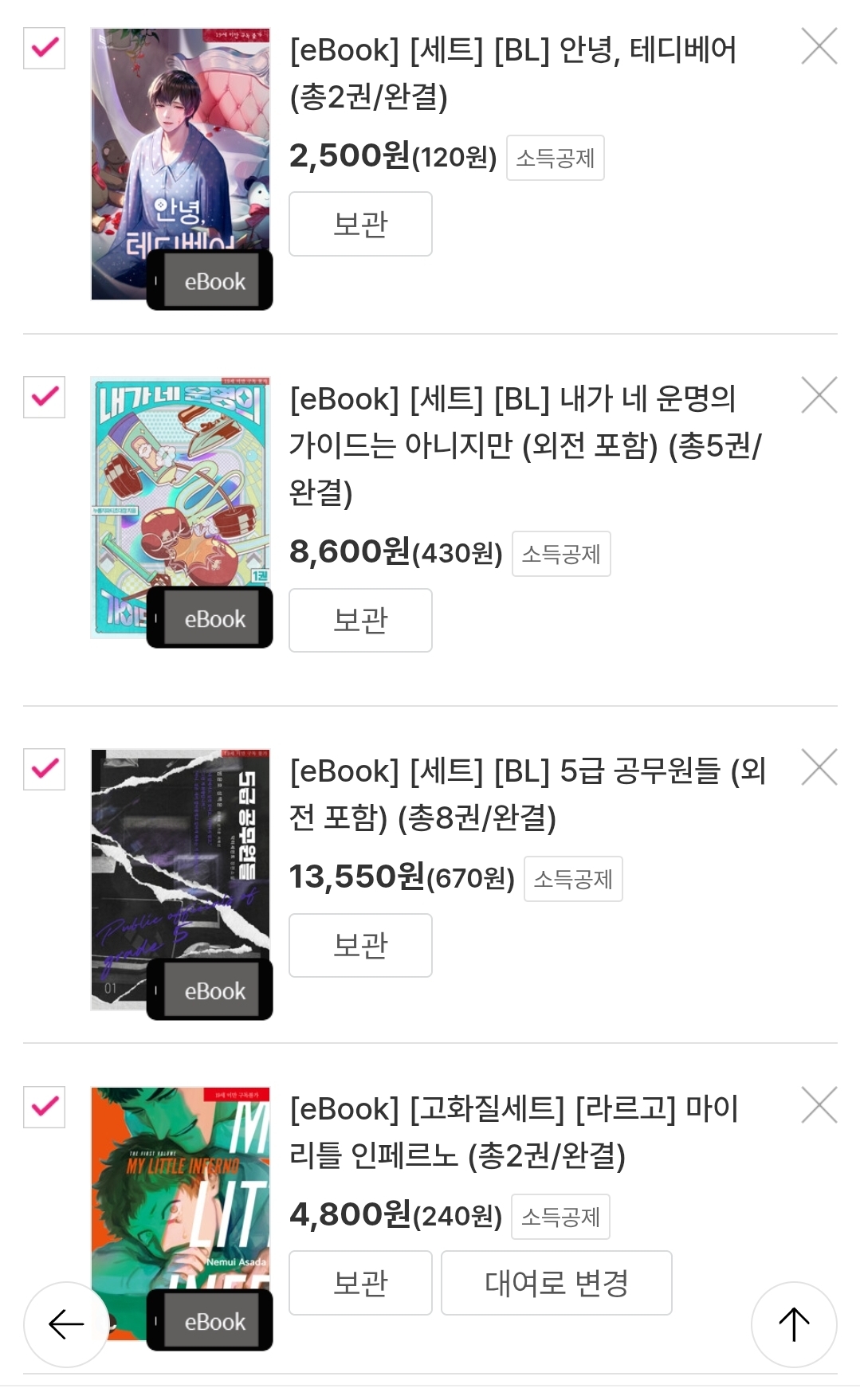Viewport: 860px width, 1400px height.
Task: Uncheck the 안녕, 테디베어 item checkbox
Action: coord(45,48)
